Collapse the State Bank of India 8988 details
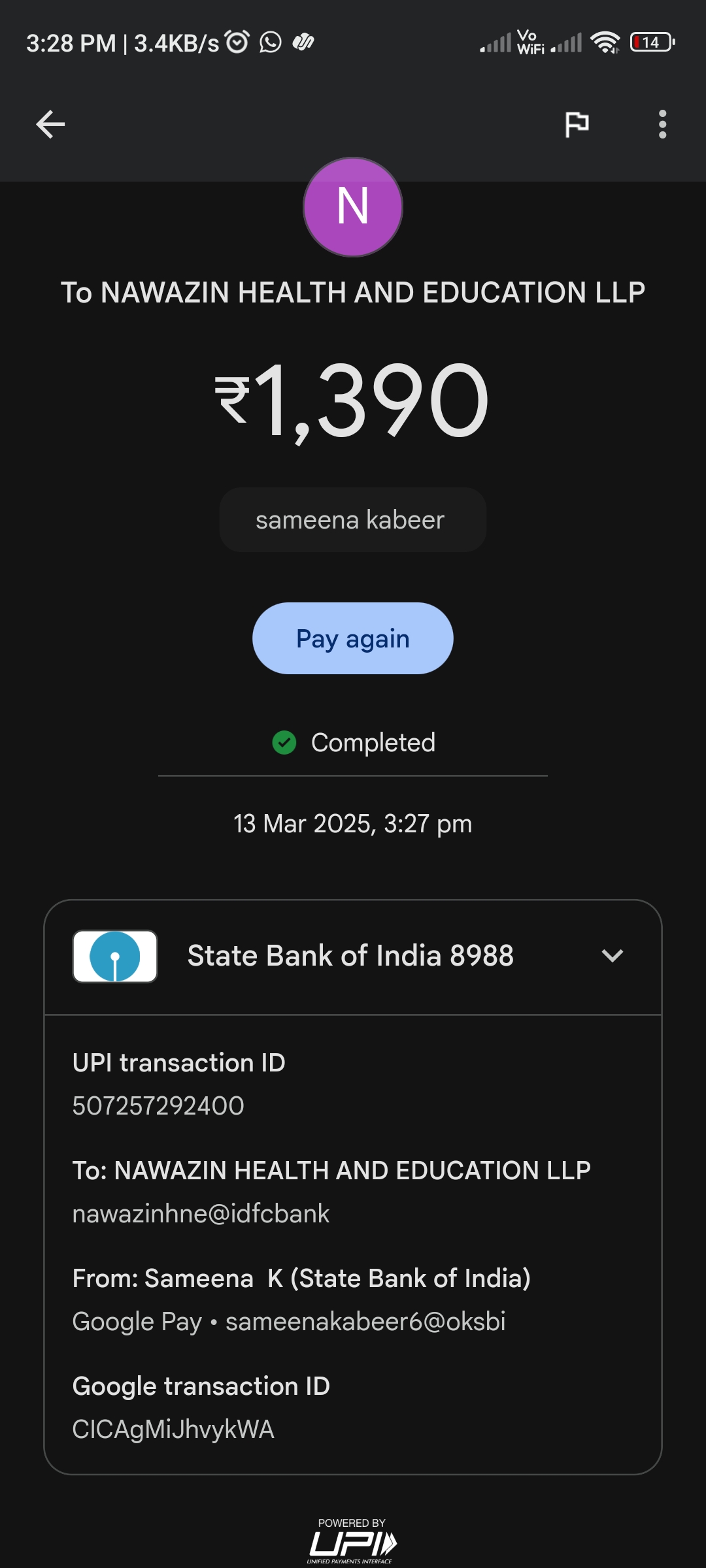The width and height of the screenshot is (706, 1568). pos(612,956)
